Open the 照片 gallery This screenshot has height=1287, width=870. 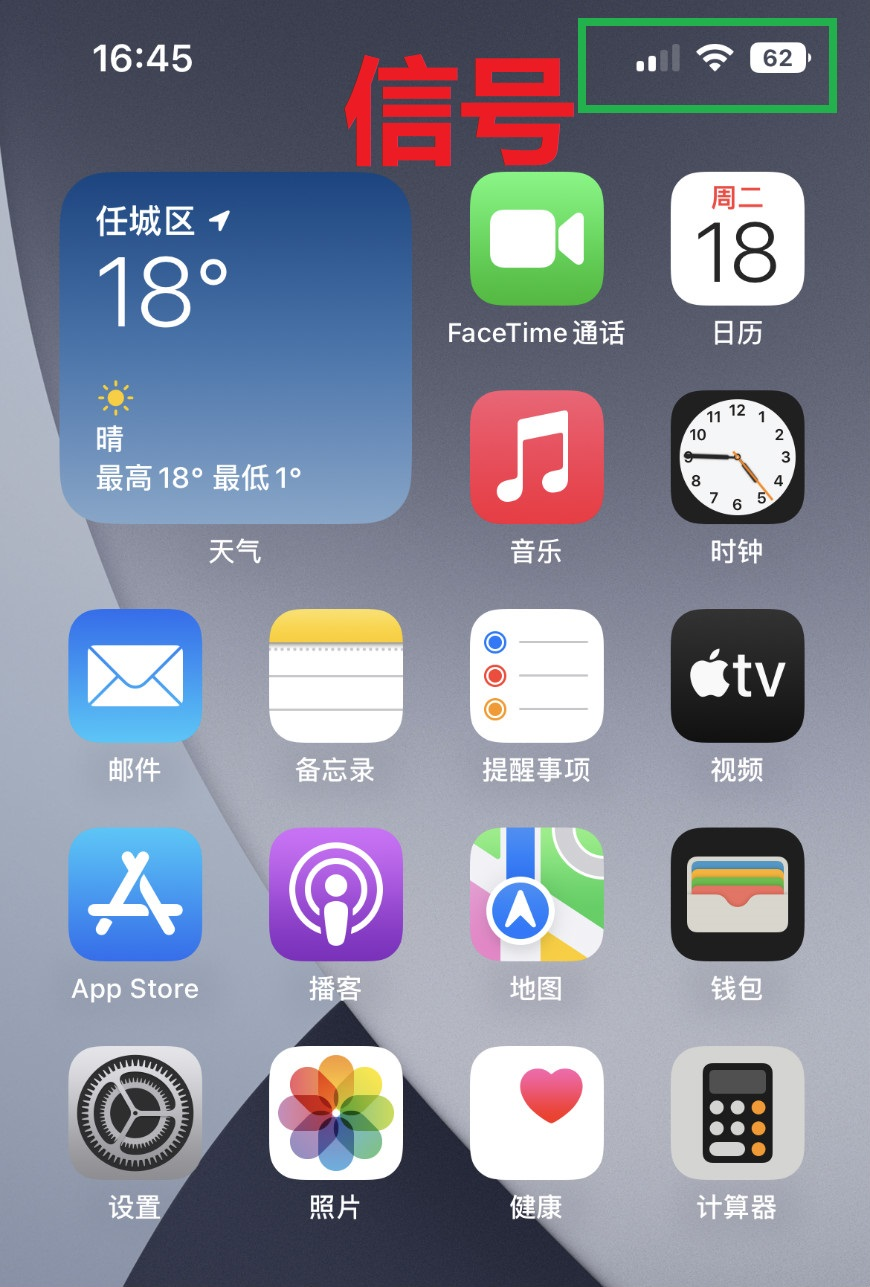pyautogui.click(x=336, y=1112)
